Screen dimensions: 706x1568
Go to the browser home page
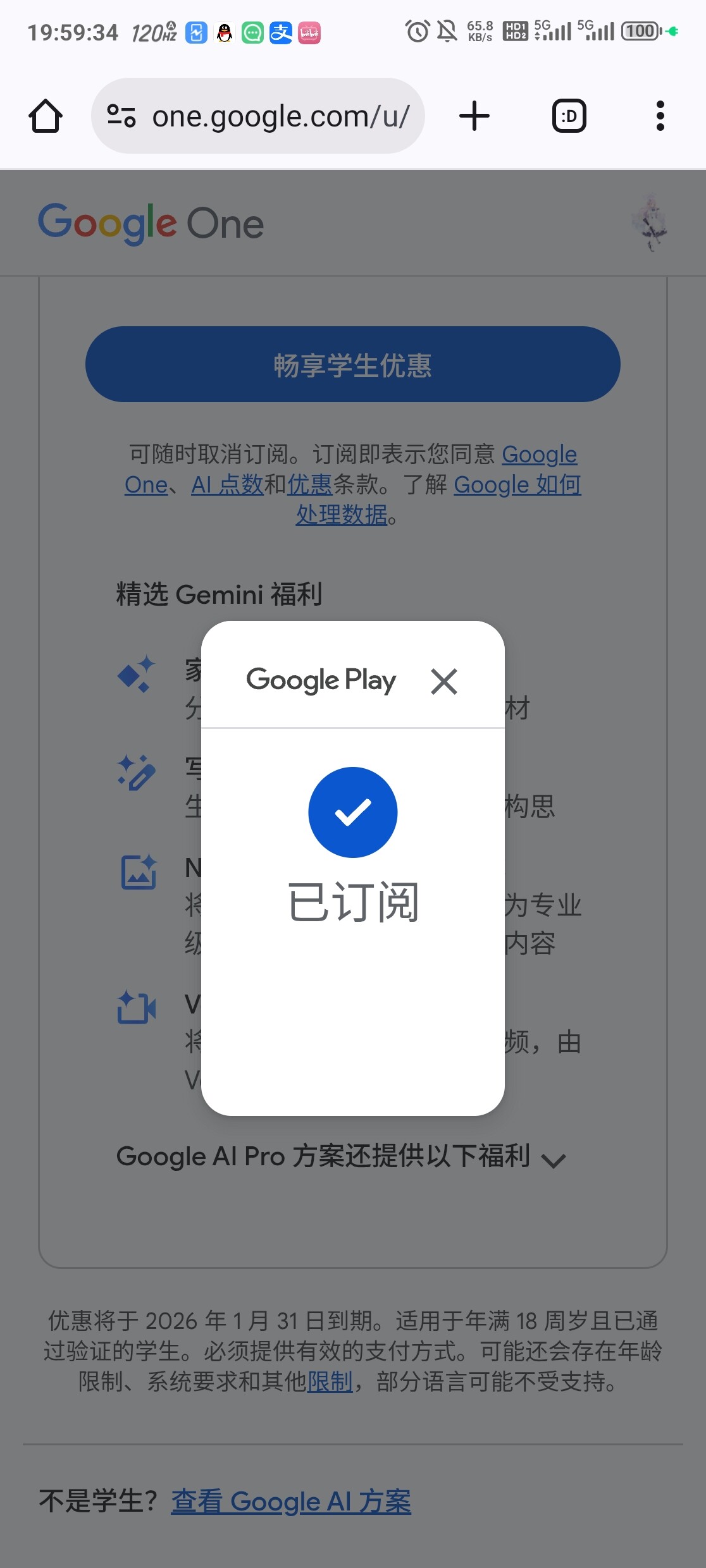[46, 116]
